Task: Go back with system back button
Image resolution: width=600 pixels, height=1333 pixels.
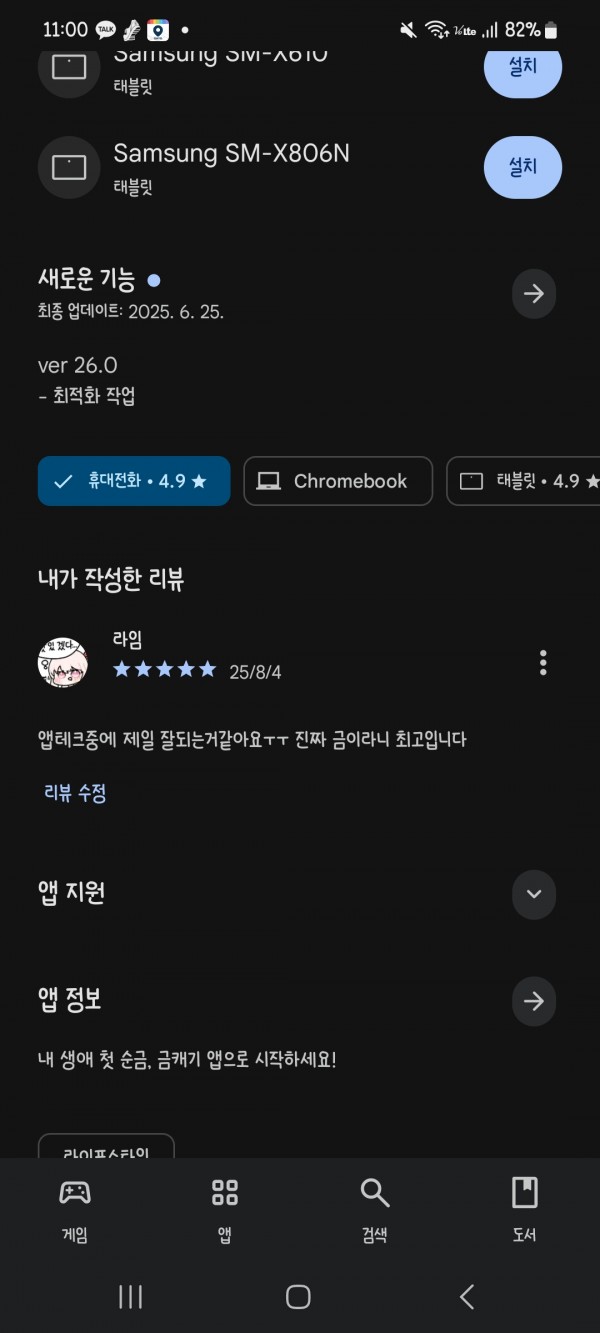Action: (x=467, y=1297)
